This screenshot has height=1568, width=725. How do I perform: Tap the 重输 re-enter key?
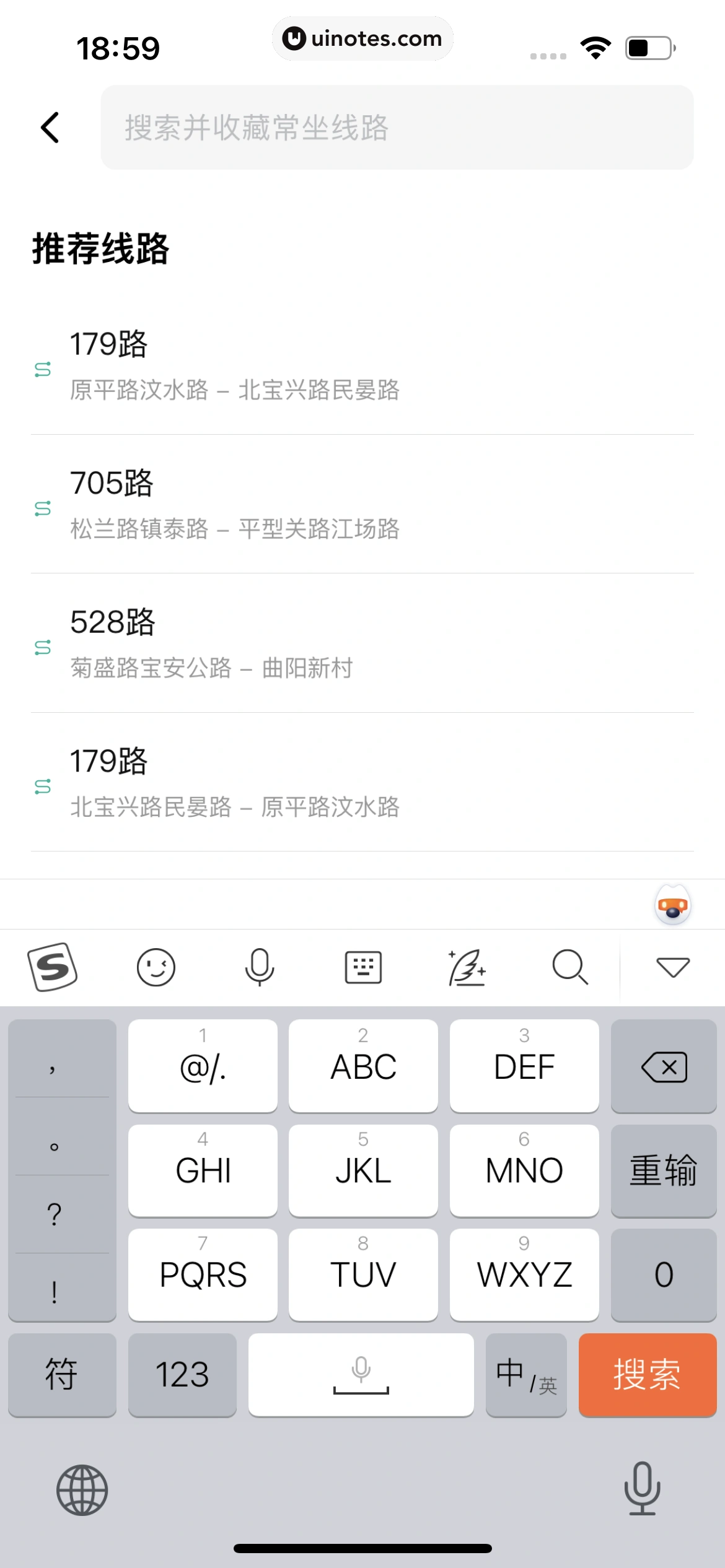point(664,1170)
